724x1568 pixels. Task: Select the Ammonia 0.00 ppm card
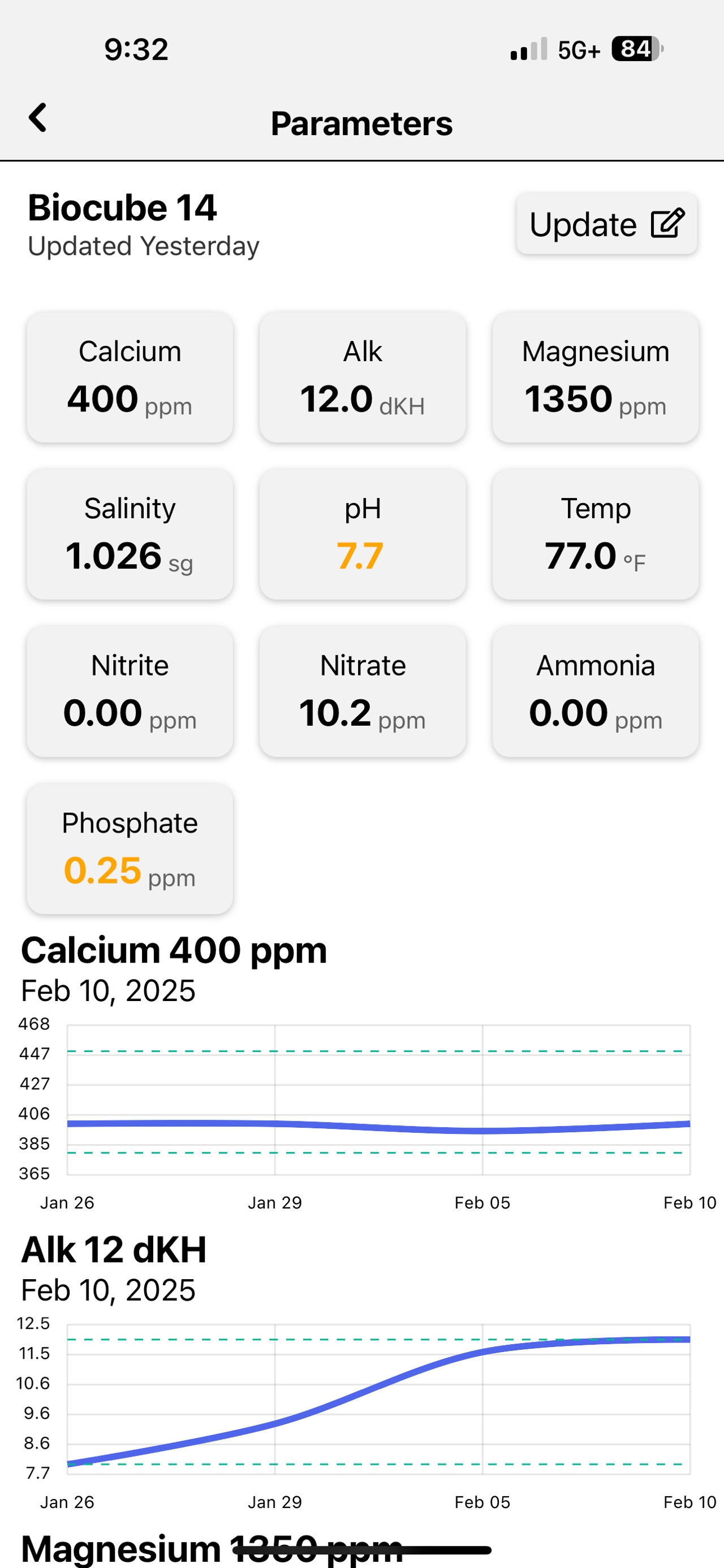[x=595, y=691]
